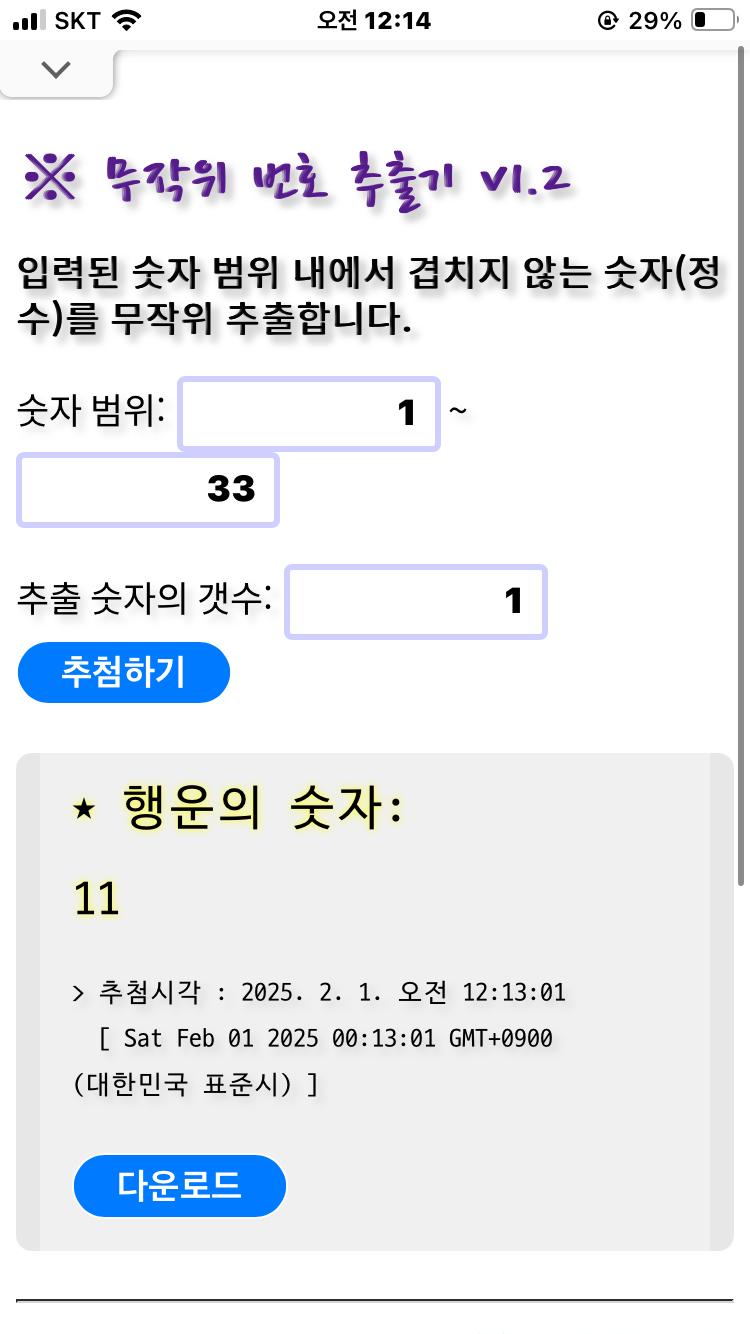Change the 추출 숫자의 갯수 count field

tap(416, 602)
